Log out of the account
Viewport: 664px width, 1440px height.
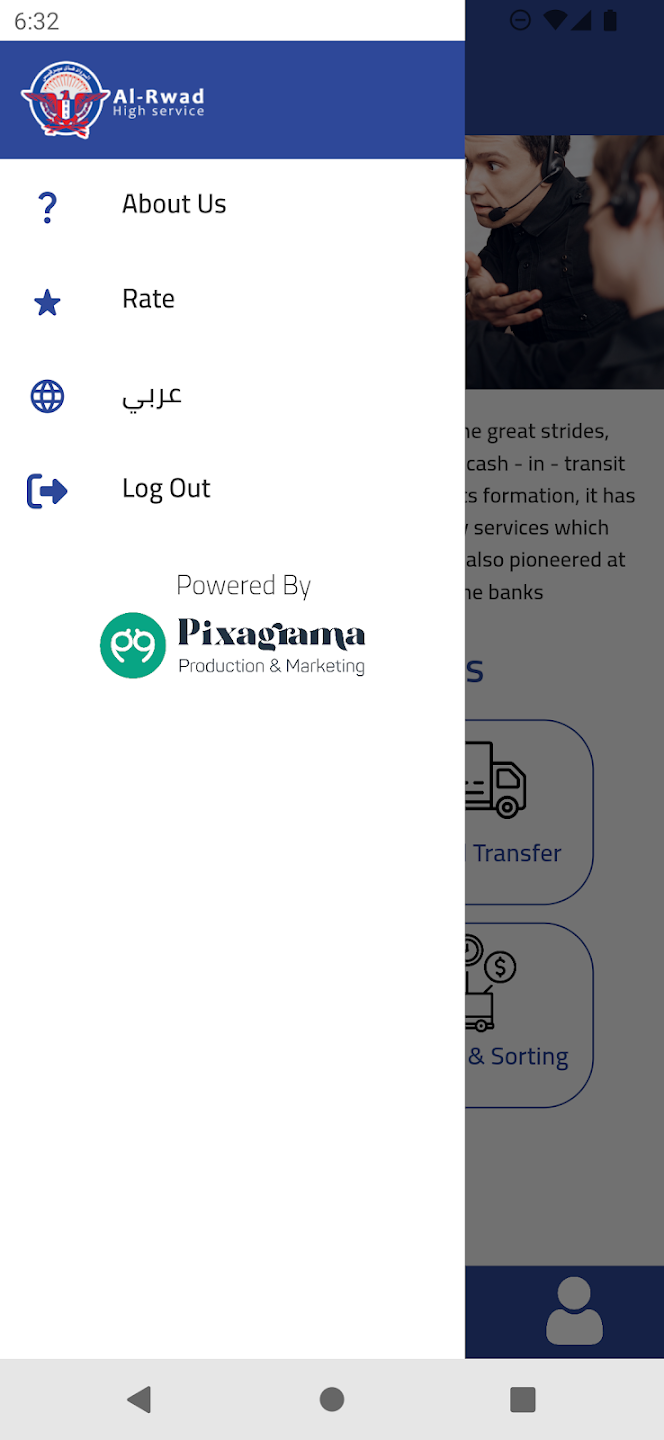pyautogui.click(x=166, y=489)
